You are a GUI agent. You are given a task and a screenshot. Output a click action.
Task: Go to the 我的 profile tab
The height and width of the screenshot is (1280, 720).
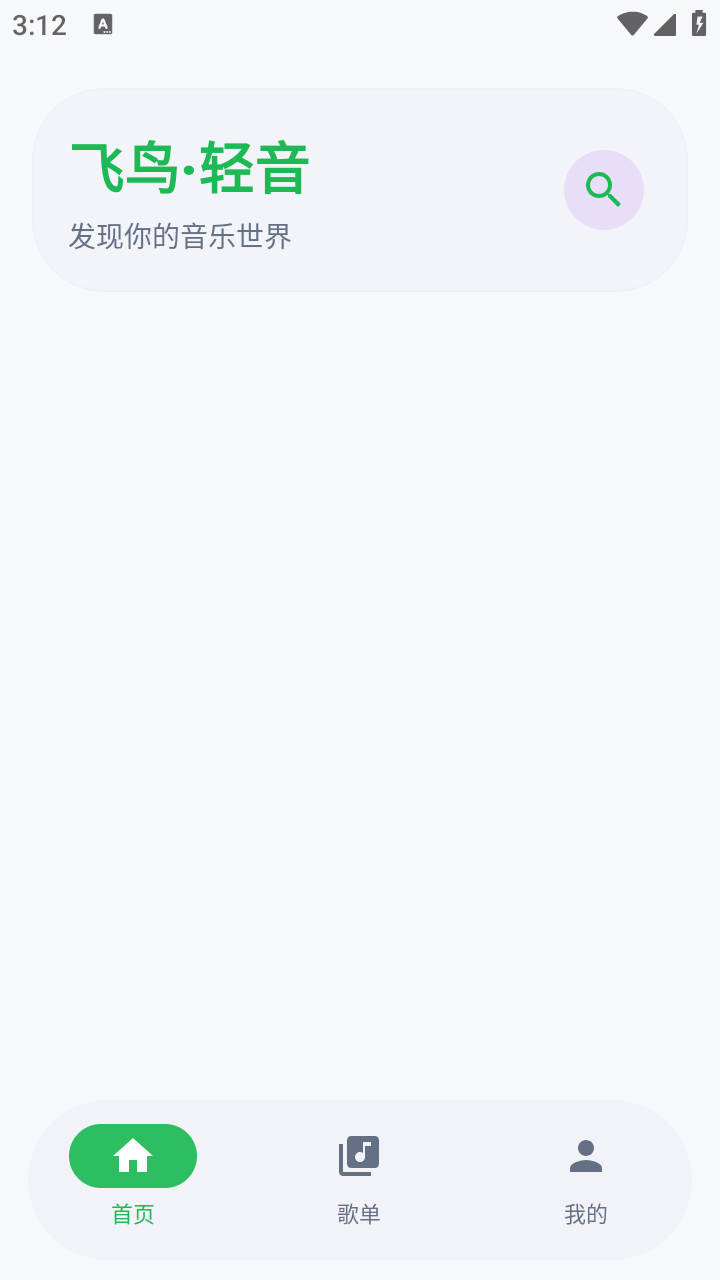pos(586,1179)
